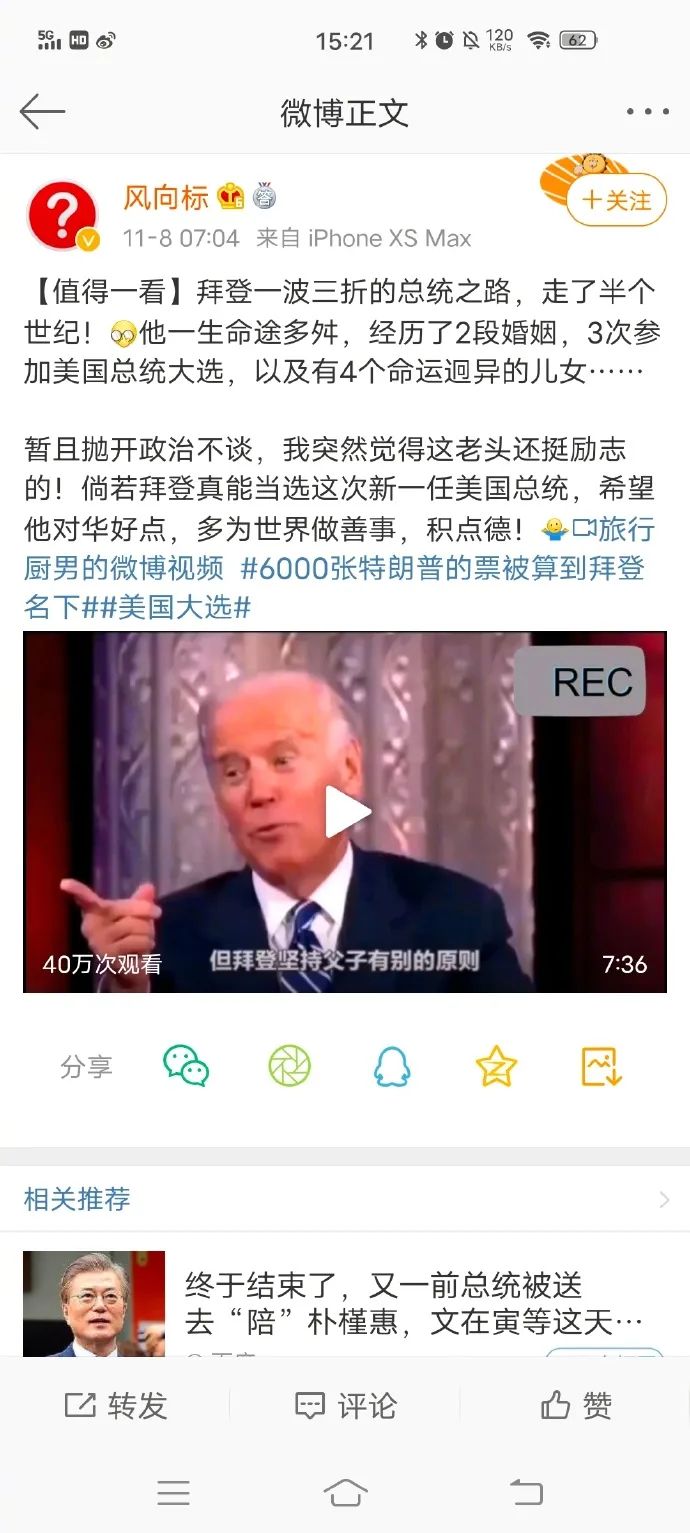
Task: Expand the 相关推荐 section
Action: tap(663, 1199)
